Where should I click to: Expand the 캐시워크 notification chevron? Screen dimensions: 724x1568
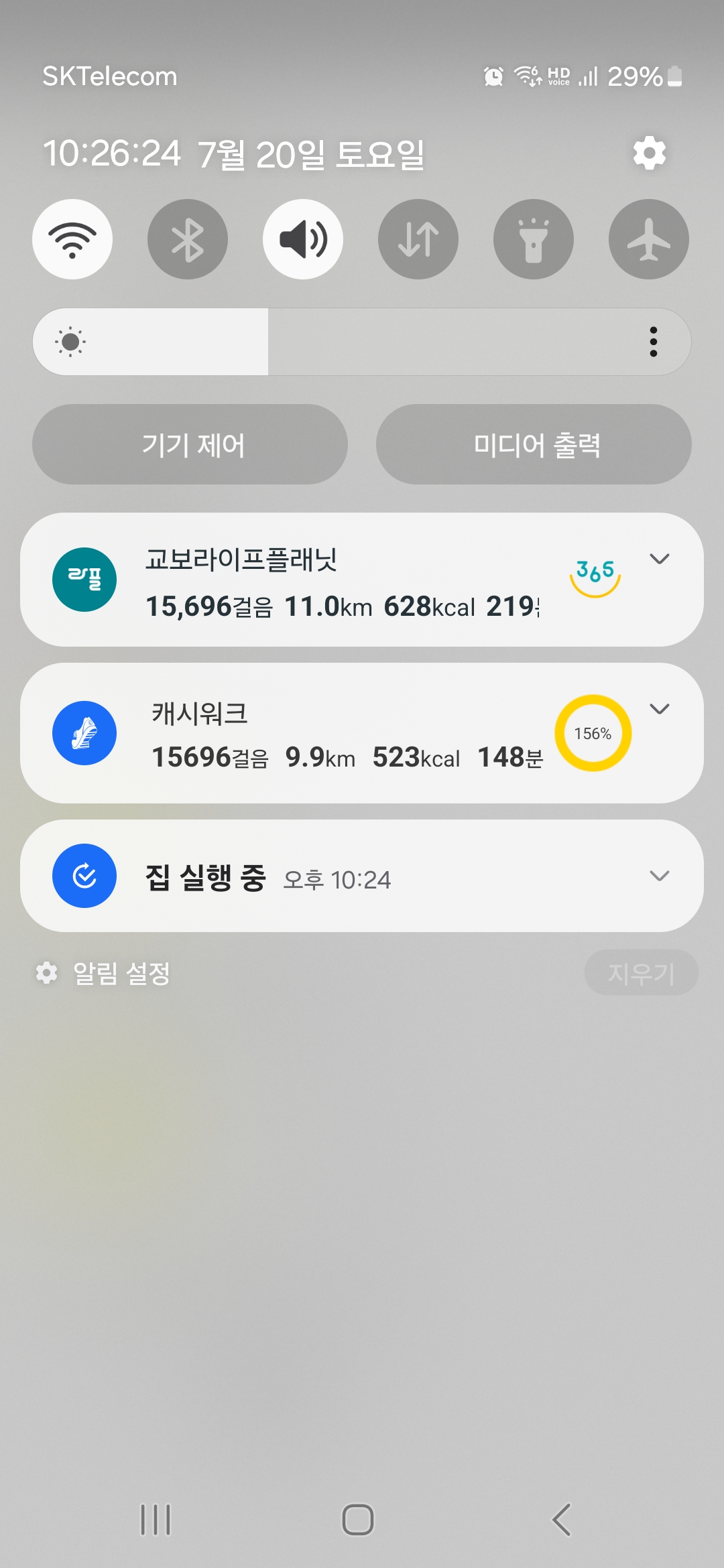pos(660,709)
